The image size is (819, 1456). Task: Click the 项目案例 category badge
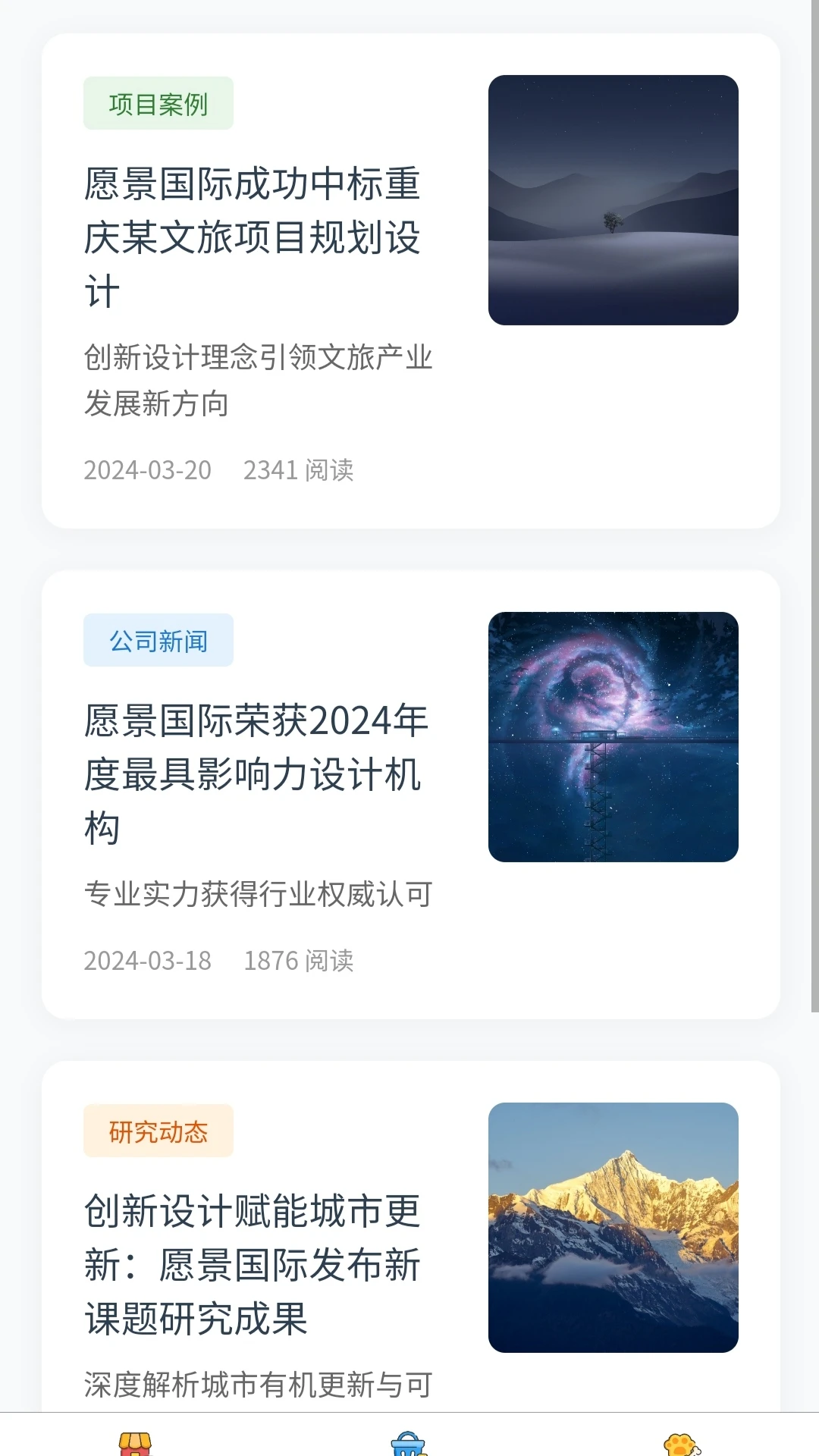tap(158, 102)
